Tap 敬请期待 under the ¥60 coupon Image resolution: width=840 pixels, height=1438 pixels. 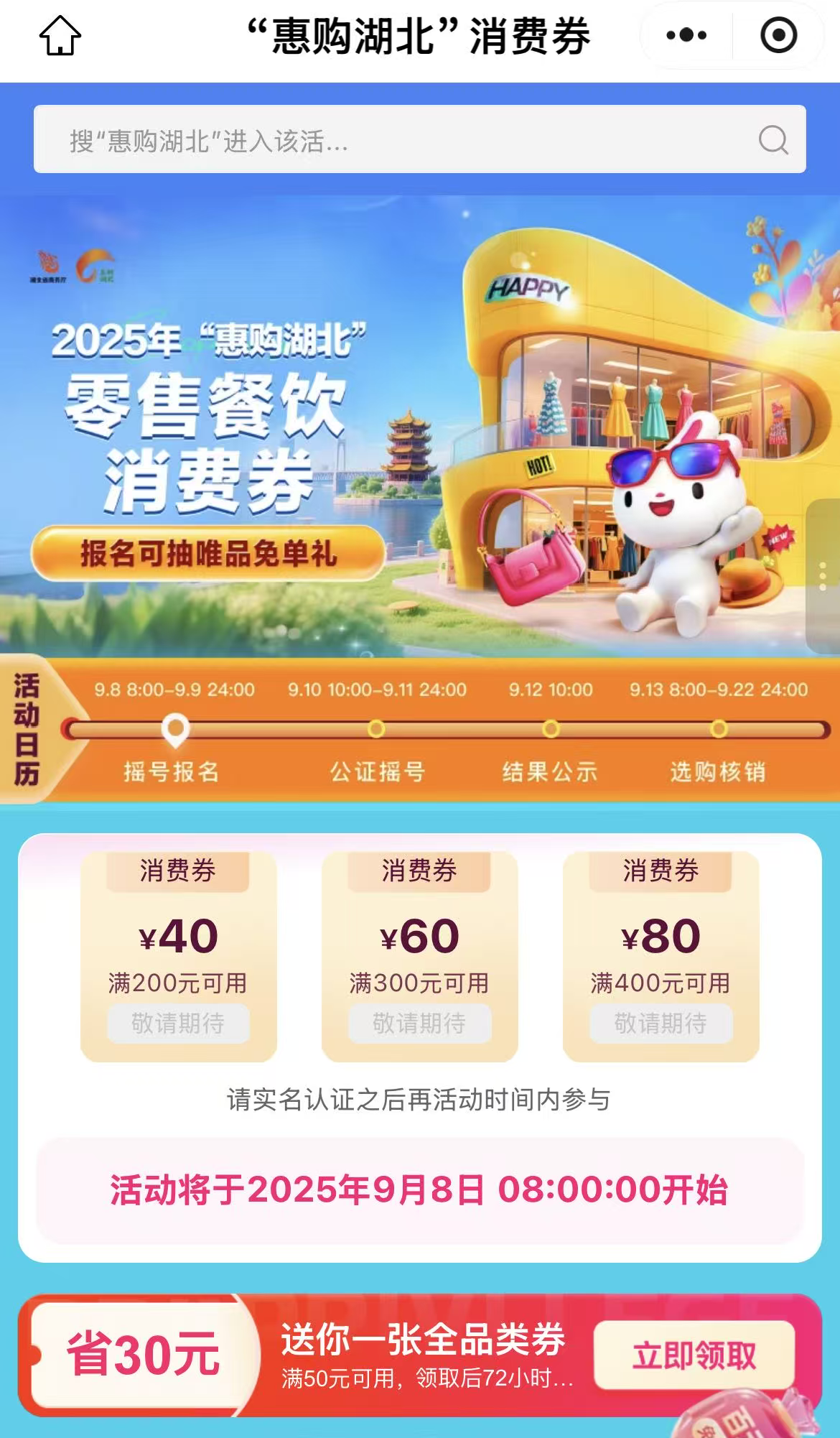coord(419,1025)
